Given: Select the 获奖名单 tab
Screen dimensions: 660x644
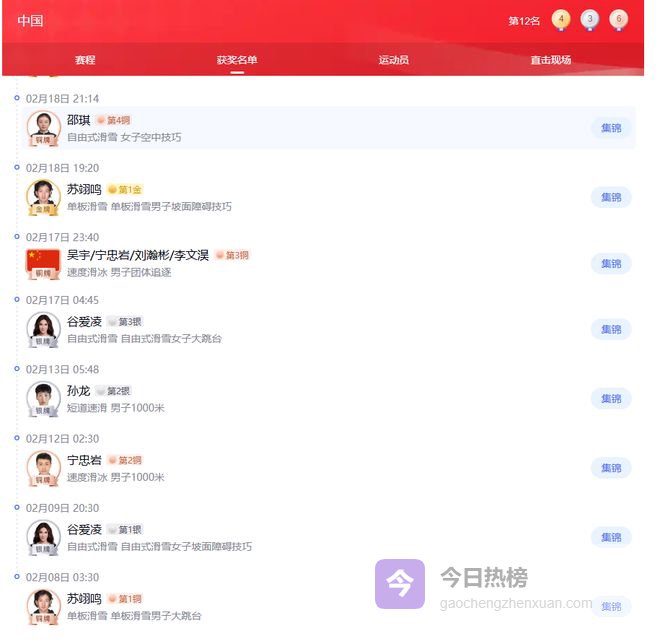Looking at the screenshot, I should tap(237, 60).
